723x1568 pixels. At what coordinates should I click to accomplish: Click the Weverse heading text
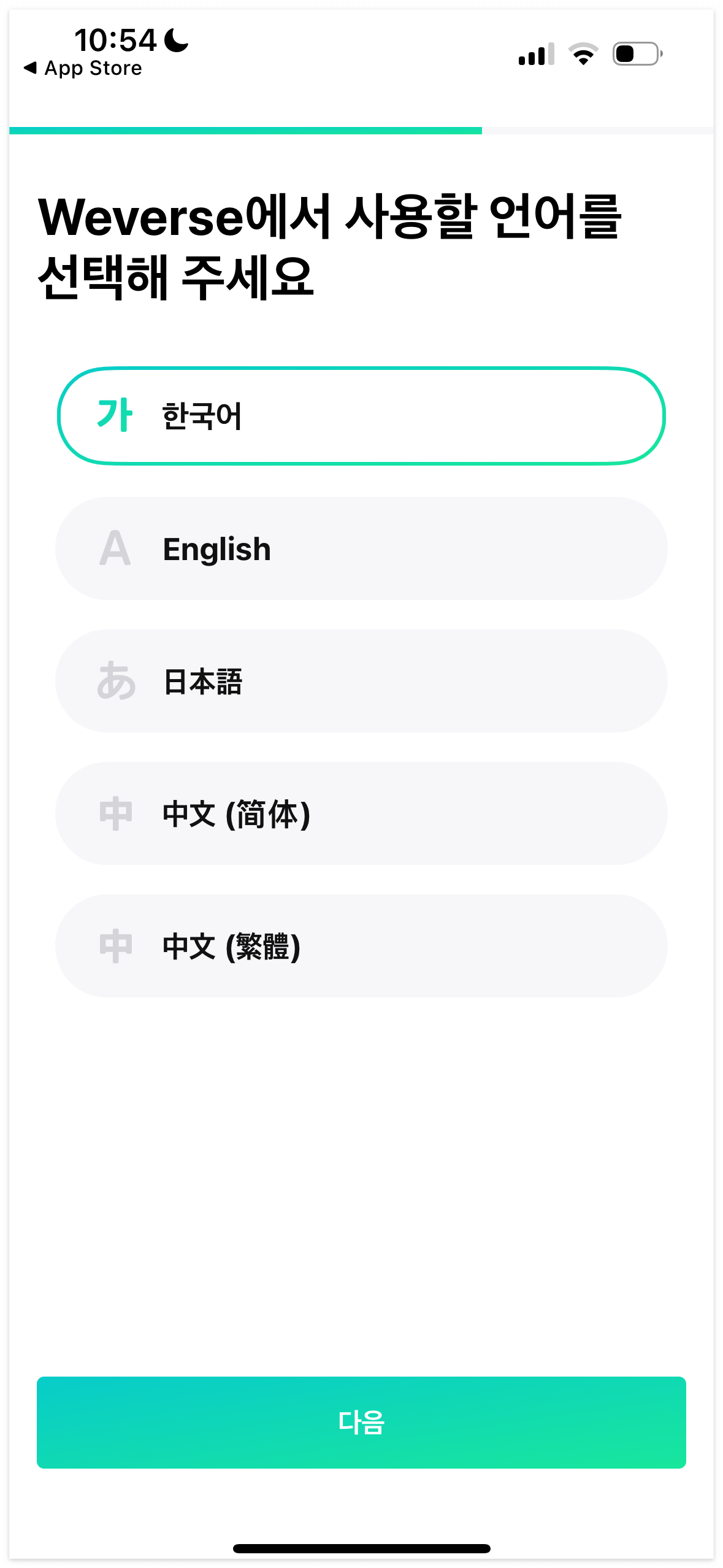point(331,242)
